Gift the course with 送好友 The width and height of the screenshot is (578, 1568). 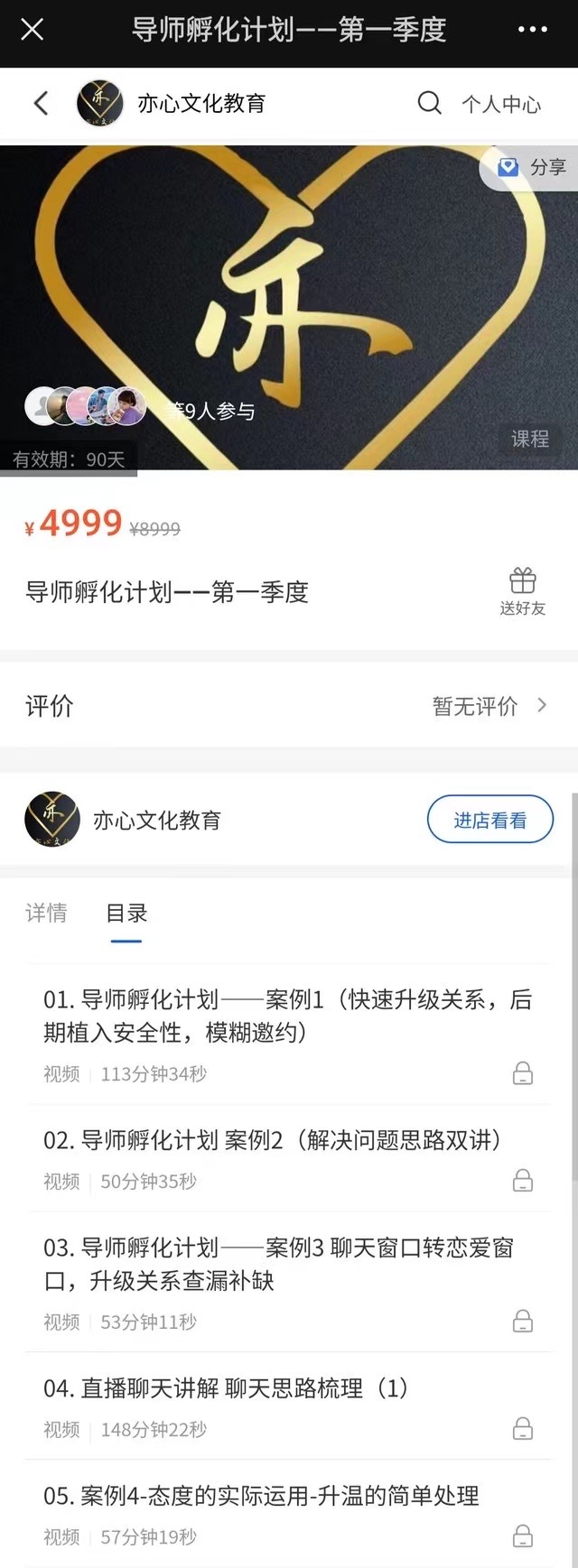[x=522, y=592]
